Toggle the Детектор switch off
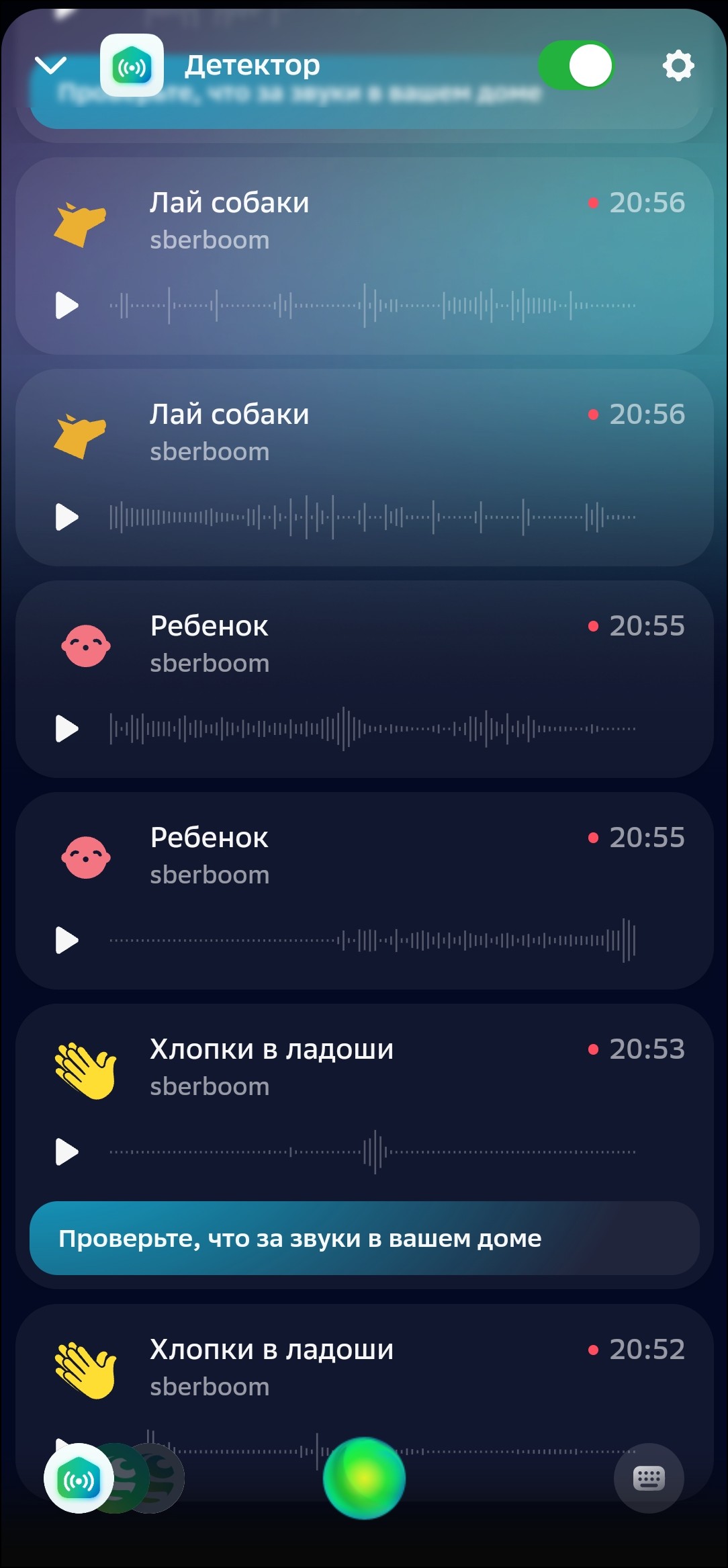The image size is (728, 1568). point(576,66)
